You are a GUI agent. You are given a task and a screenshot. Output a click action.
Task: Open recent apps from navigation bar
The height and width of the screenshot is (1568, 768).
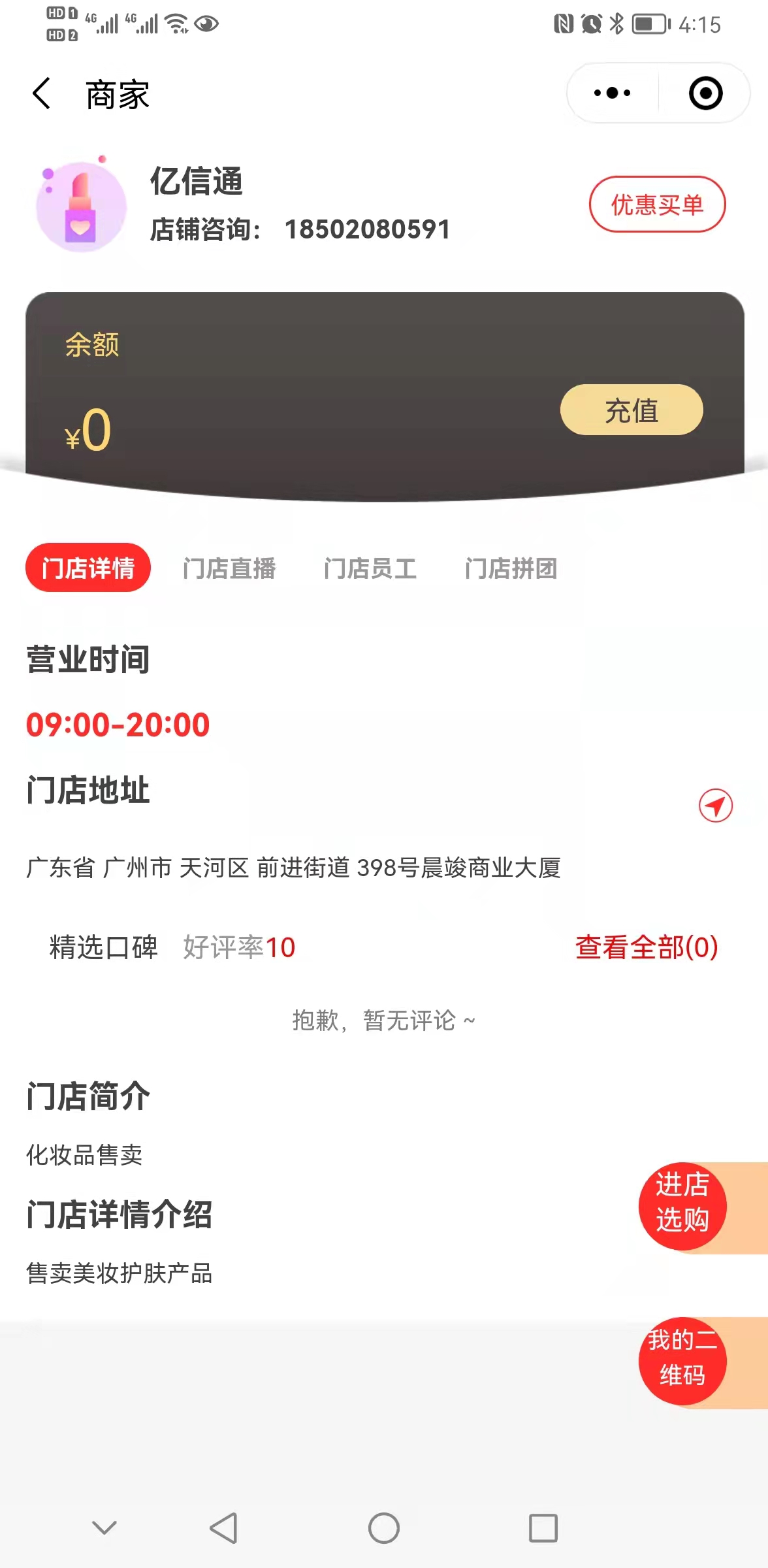coord(543,1528)
